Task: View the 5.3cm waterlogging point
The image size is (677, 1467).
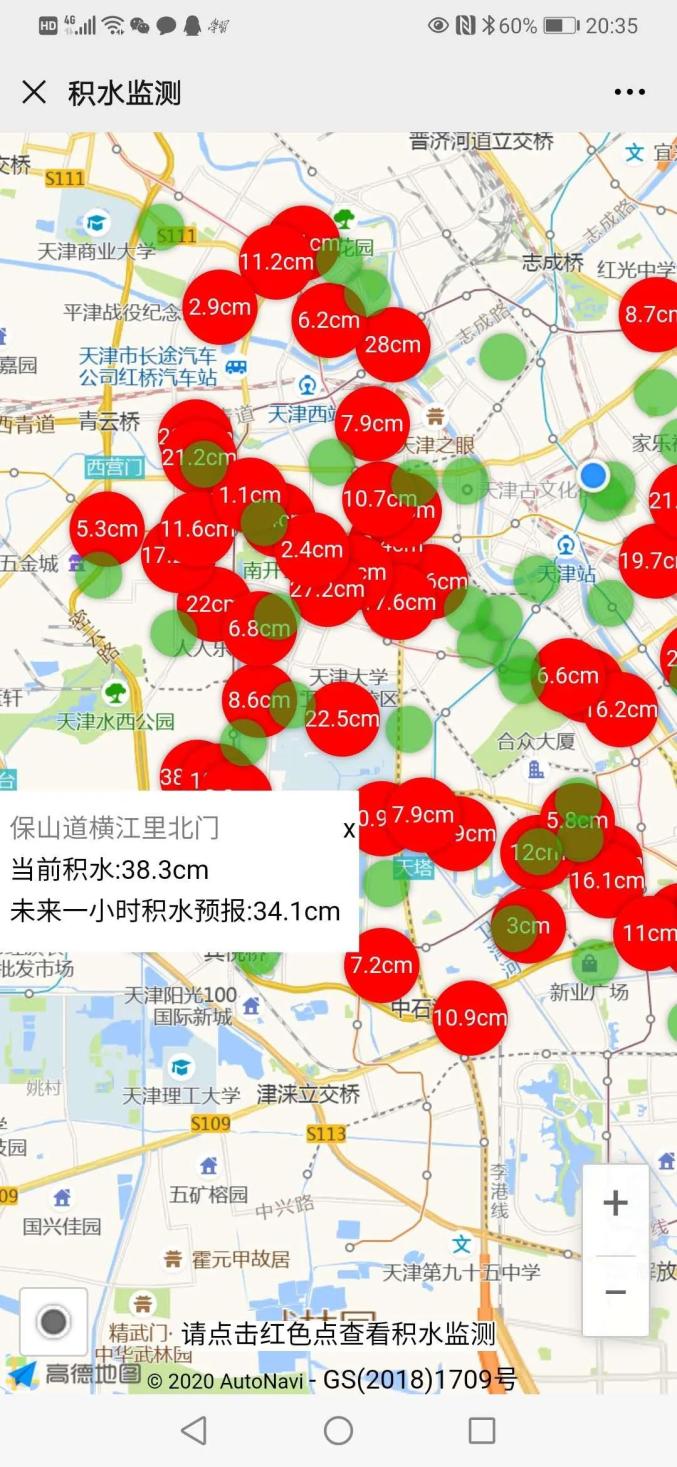Action: coord(107,529)
